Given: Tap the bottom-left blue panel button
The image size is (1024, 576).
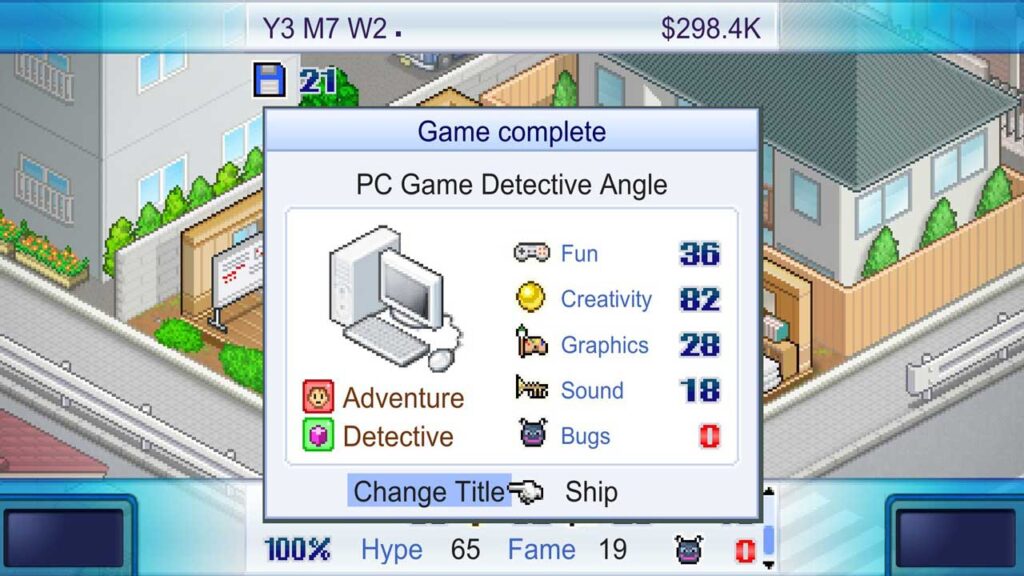Looking at the screenshot, I should 66,536.
